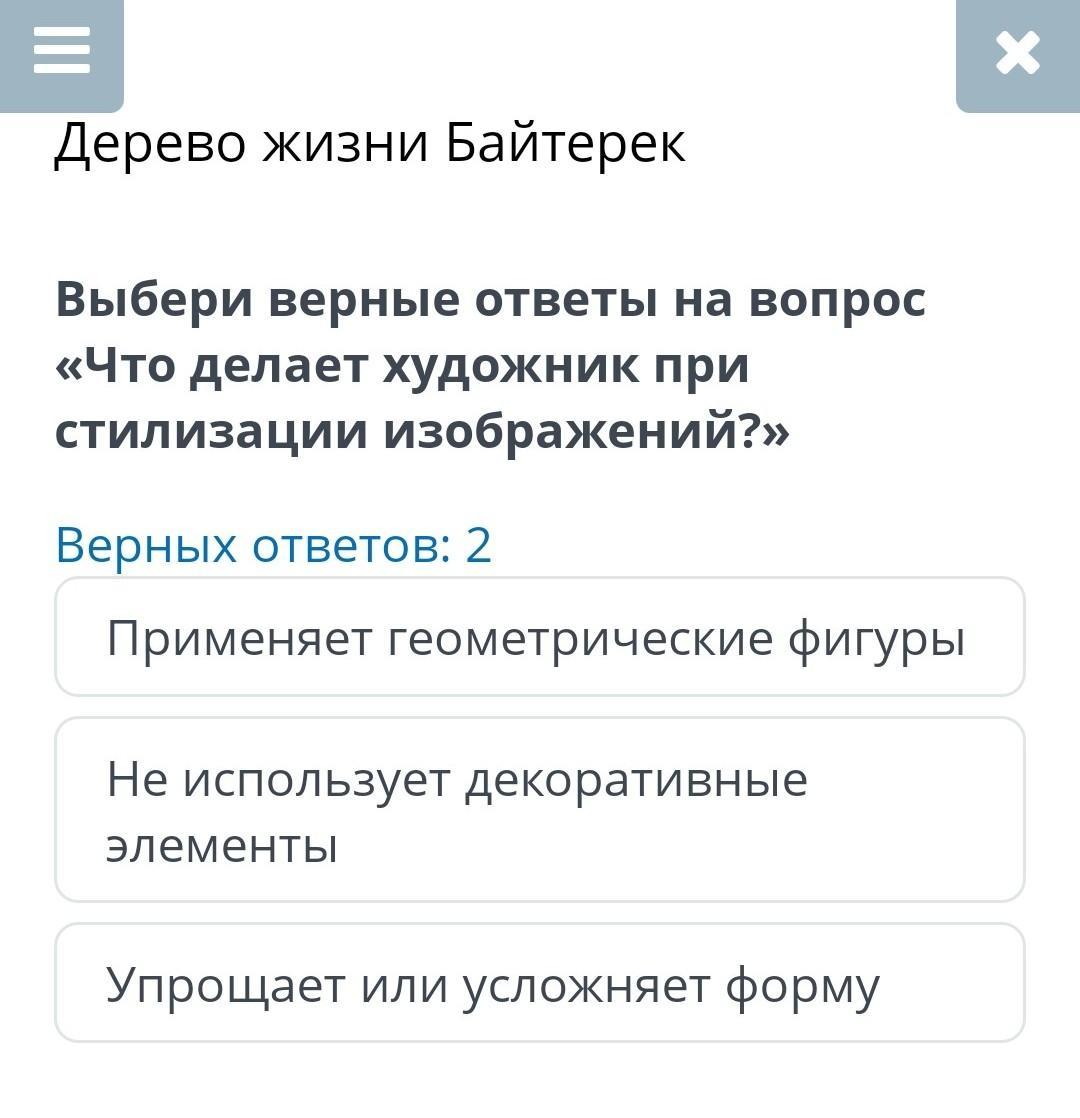Select answer 'Применяет геометрические фигуры'
Viewport: 1080px width, 1118px height.
pos(539,637)
